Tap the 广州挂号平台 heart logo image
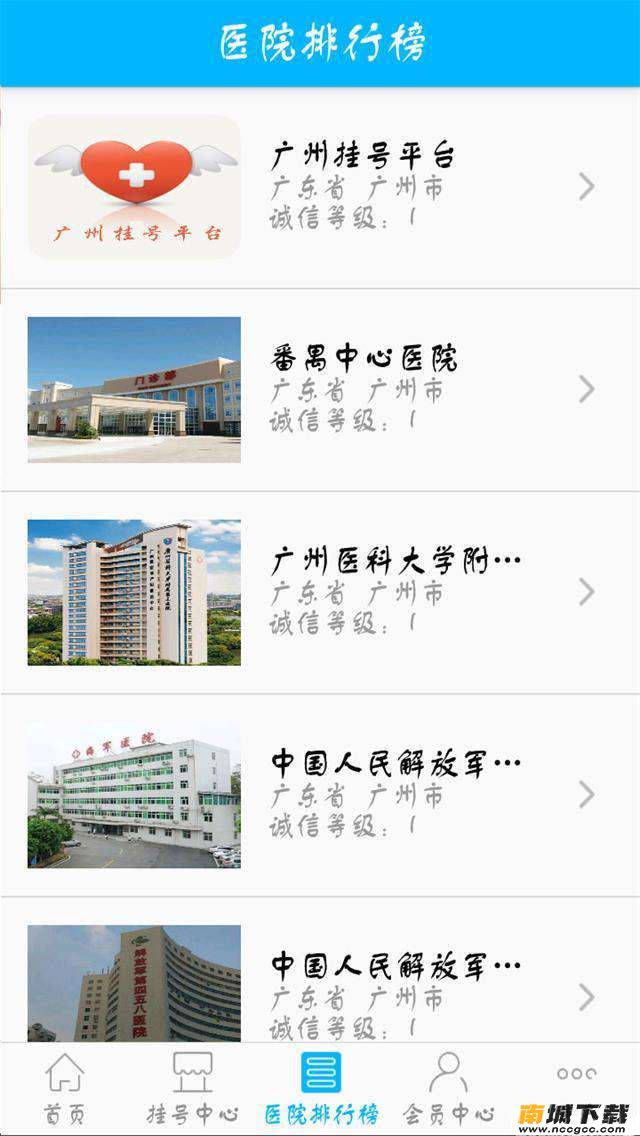The height and width of the screenshot is (1136, 640). pos(134,187)
